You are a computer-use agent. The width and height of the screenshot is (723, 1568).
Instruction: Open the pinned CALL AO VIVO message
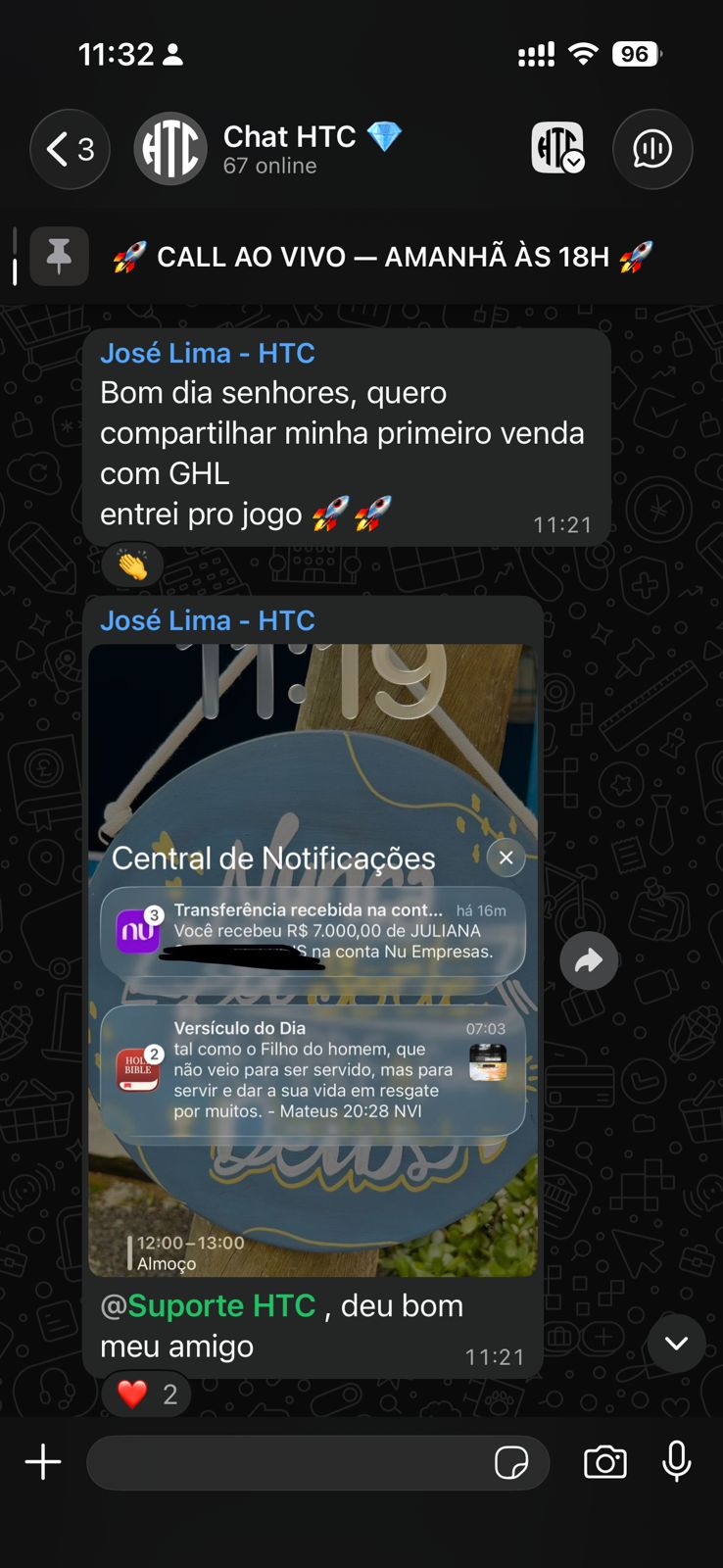pos(382,257)
